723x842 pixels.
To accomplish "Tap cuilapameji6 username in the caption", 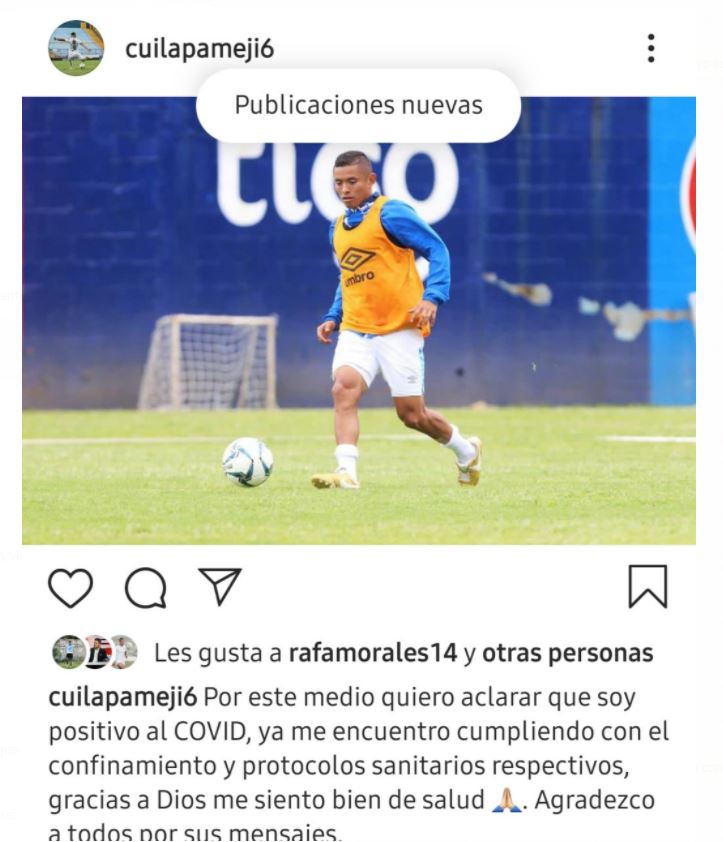I will click(122, 697).
